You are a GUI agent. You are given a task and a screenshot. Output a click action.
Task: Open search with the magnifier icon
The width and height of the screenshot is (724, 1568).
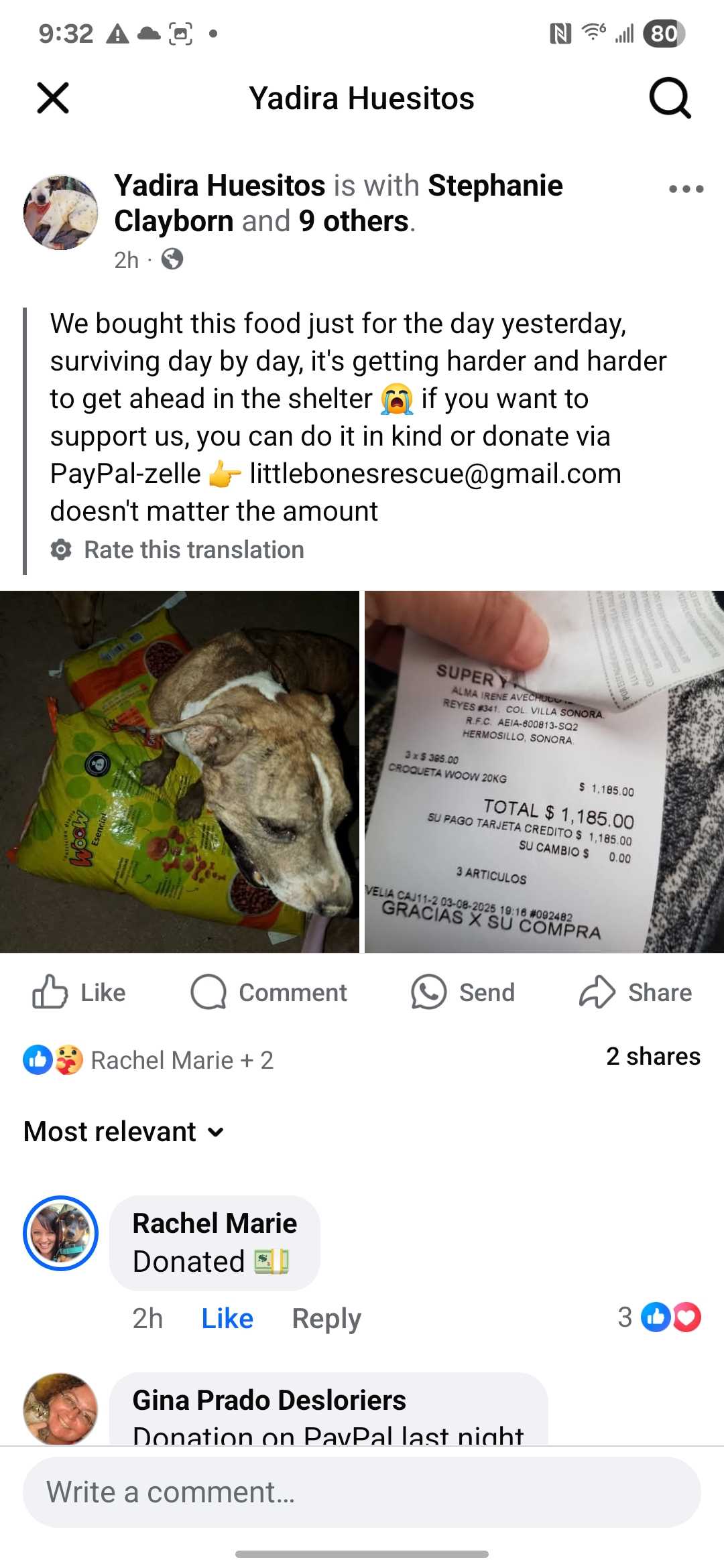669,99
